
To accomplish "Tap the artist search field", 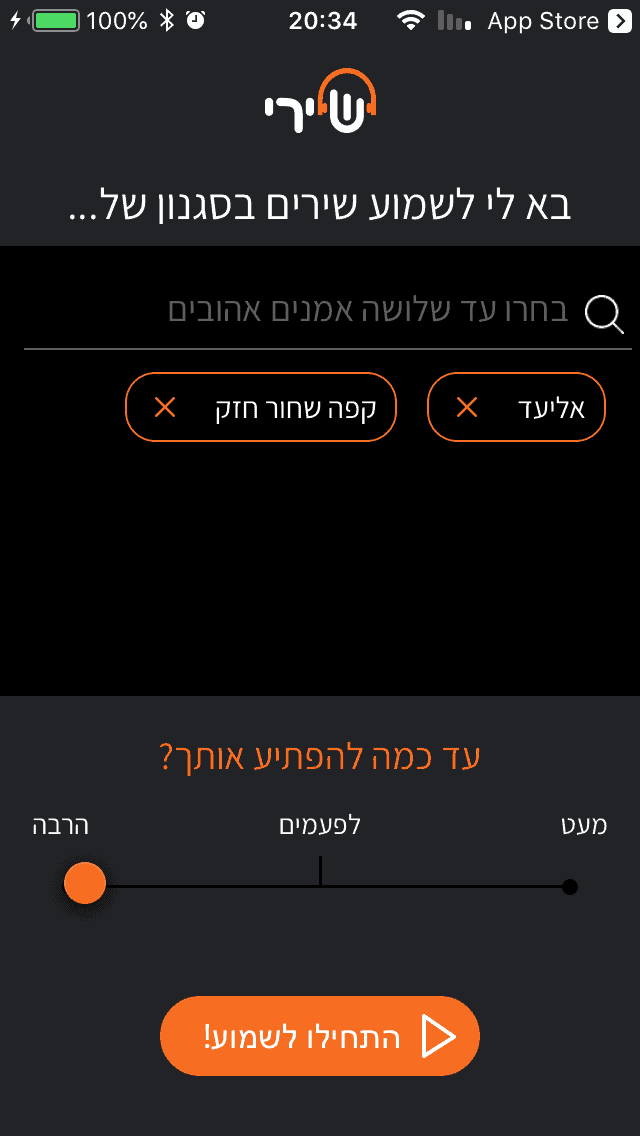I will (x=328, y=313).
